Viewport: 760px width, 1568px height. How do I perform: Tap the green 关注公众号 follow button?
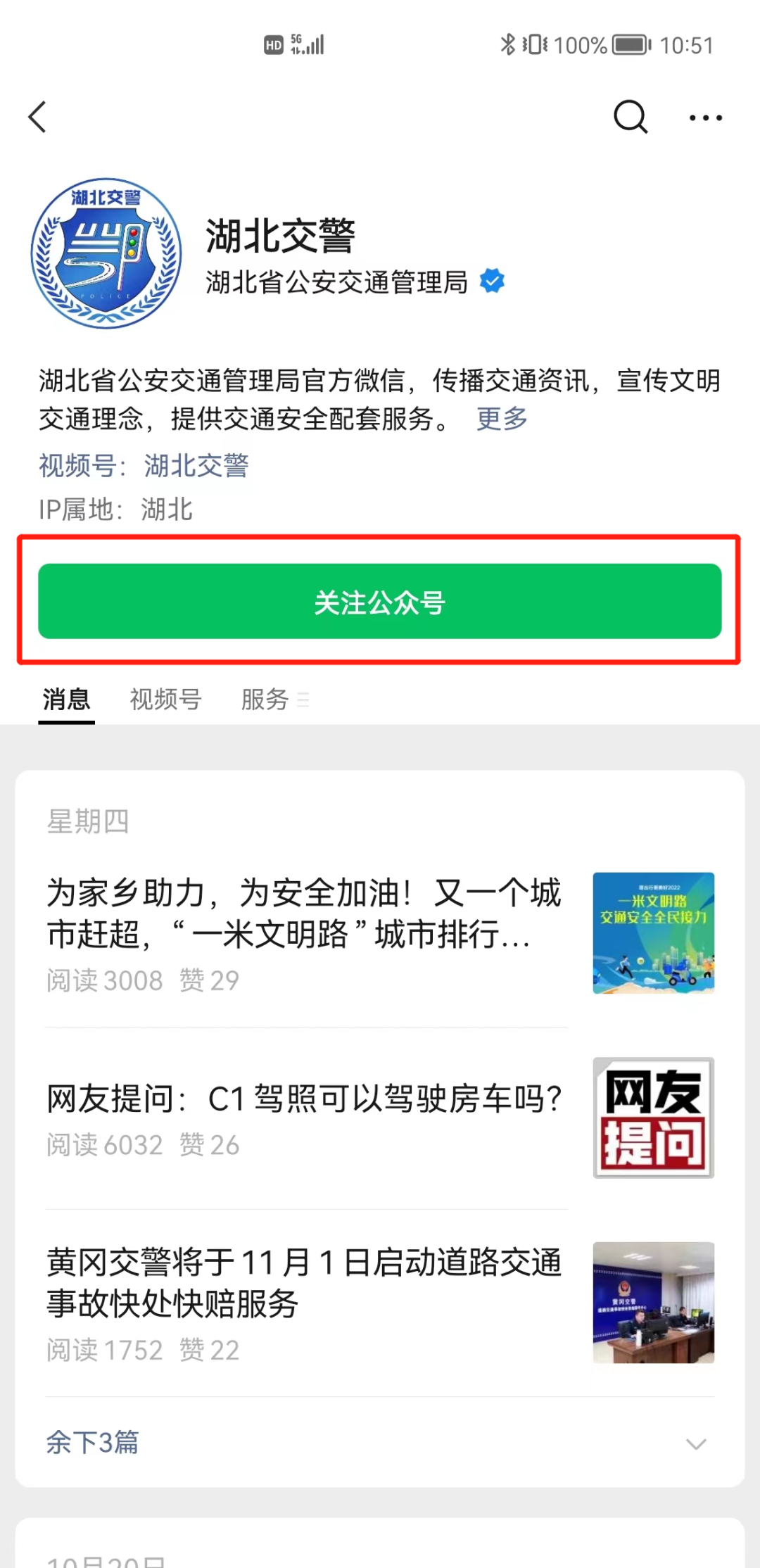pos(380,602)
